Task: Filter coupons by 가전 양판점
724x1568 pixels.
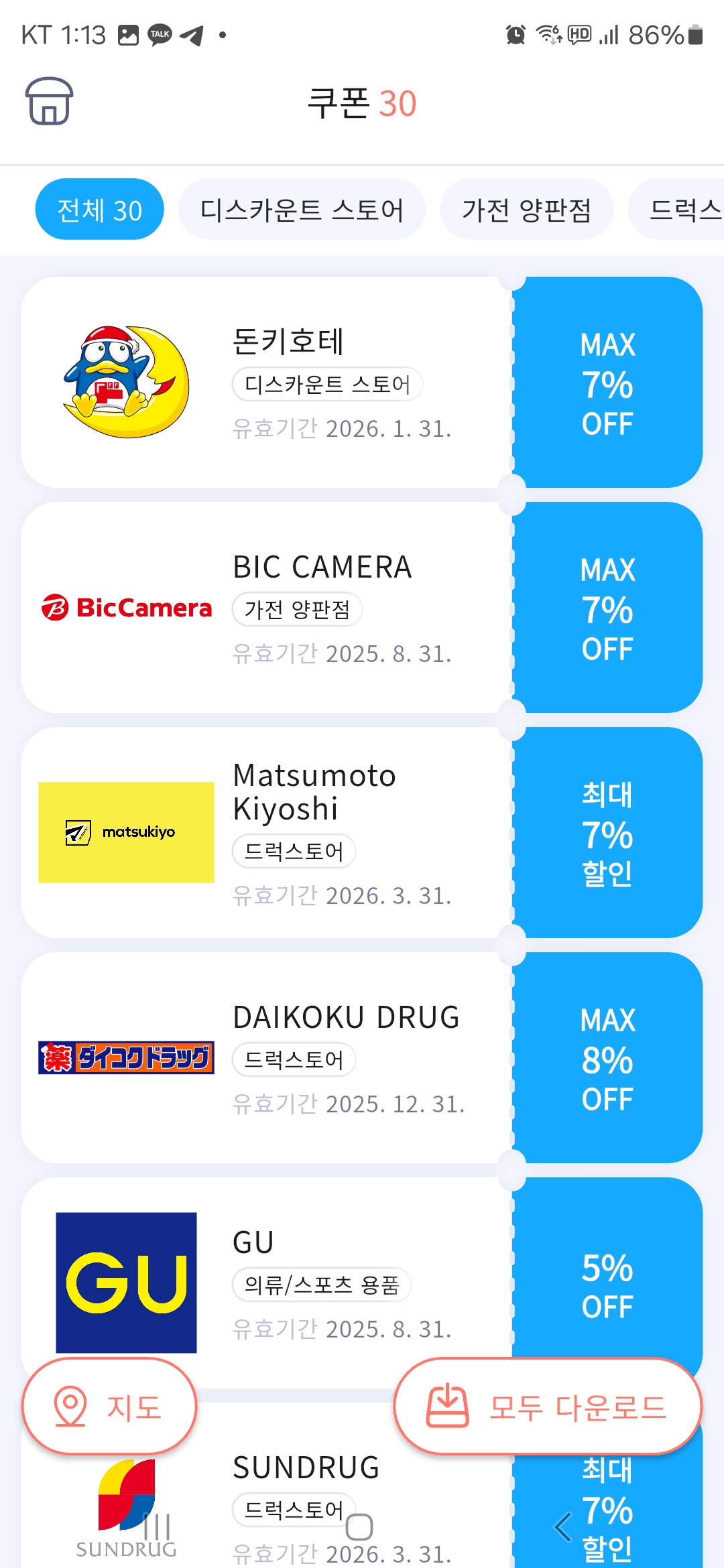Action: click(x=526, y=210)
